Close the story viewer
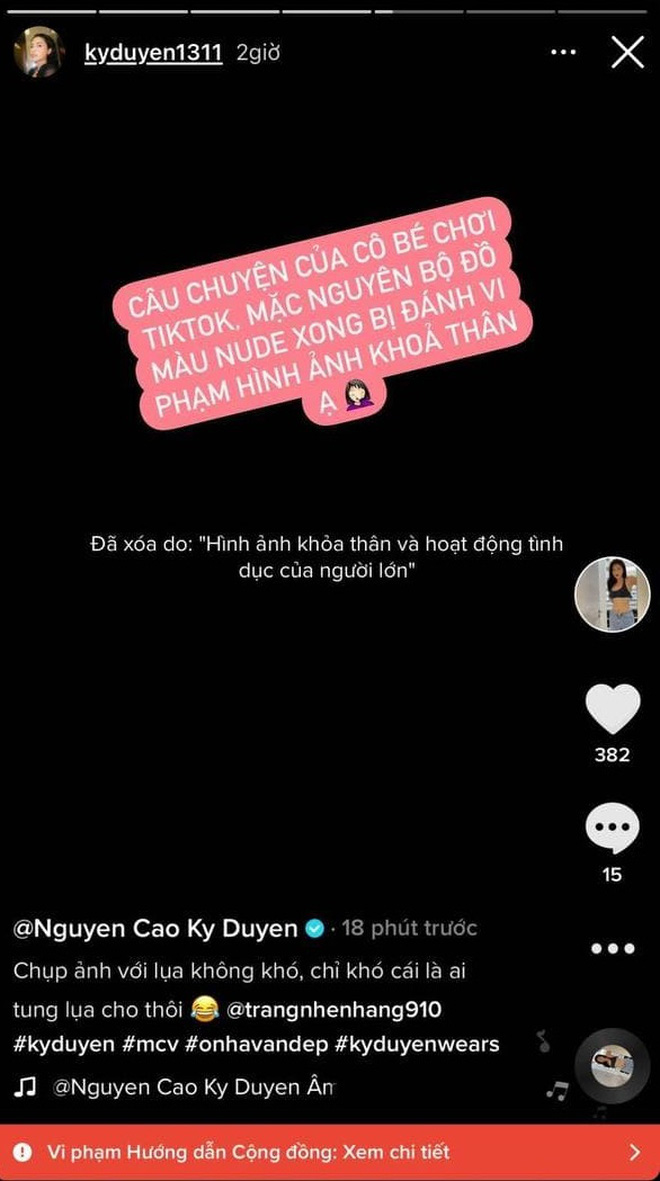660x1181 pixels. [628, 53]
